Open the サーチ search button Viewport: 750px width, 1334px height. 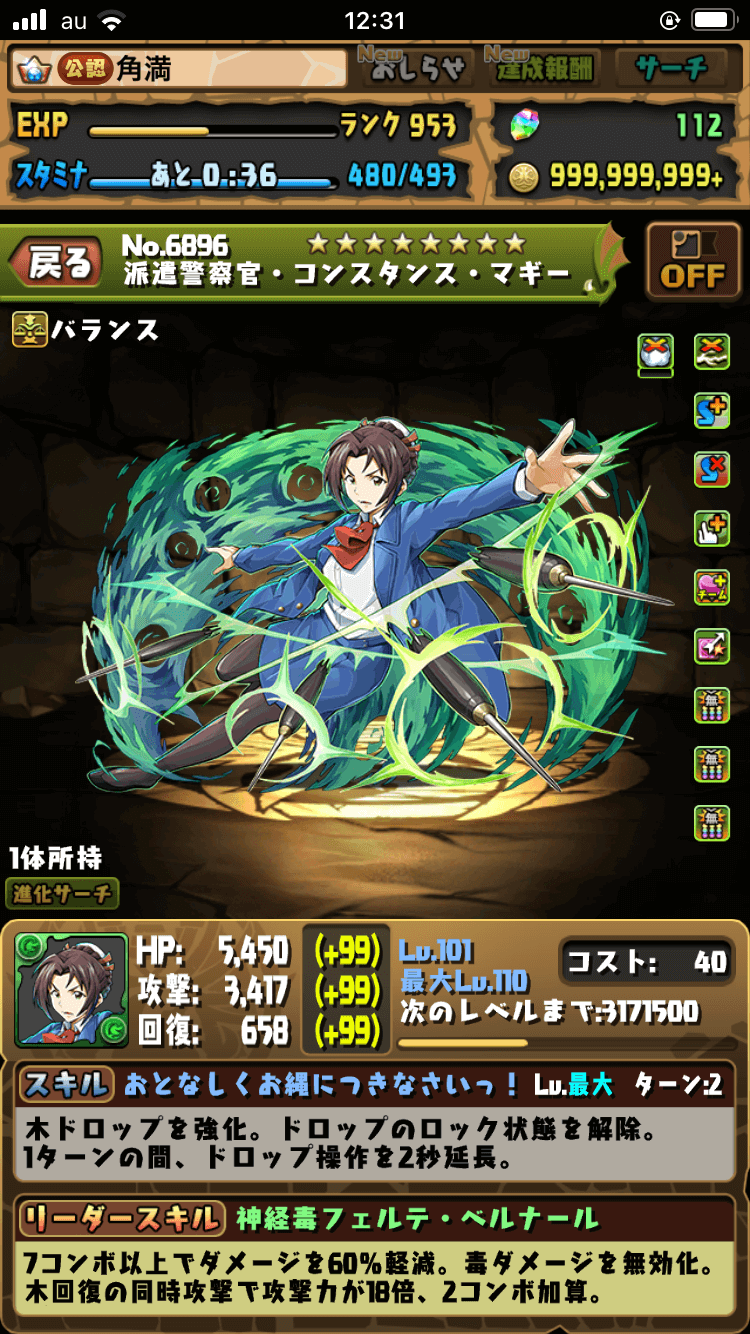[672, 67]
